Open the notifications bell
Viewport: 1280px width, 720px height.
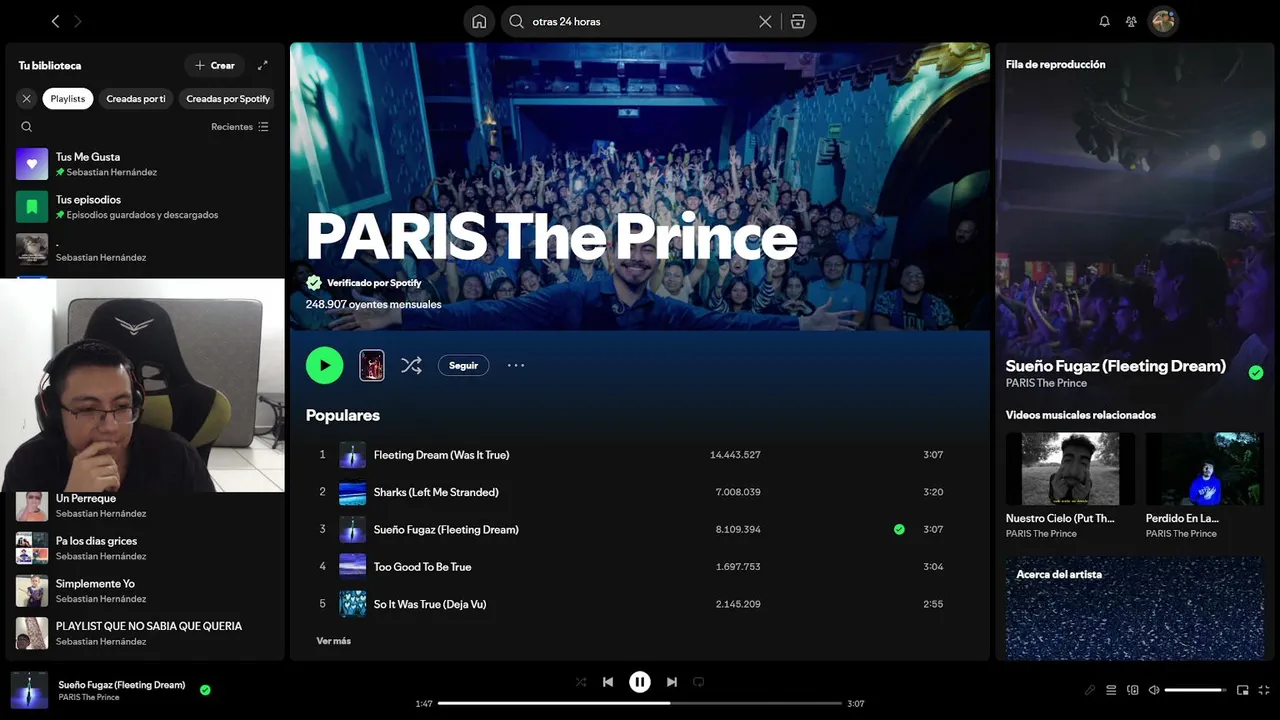(1104, 21)
